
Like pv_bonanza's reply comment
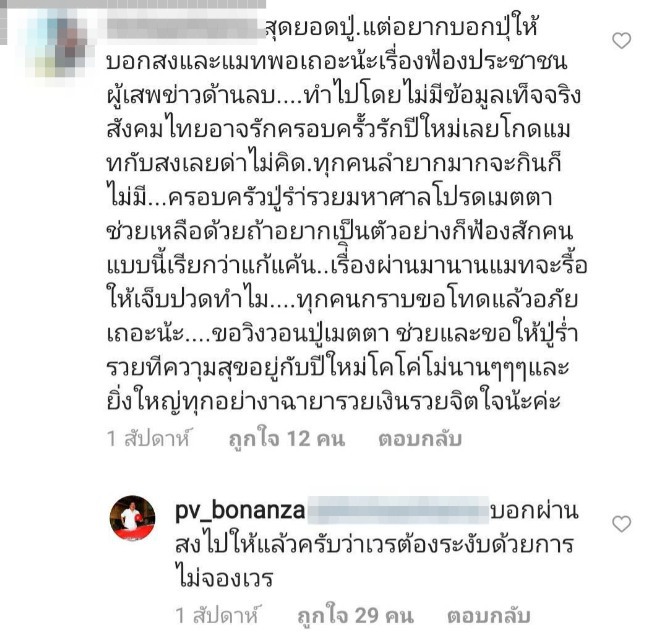point(620,524)
